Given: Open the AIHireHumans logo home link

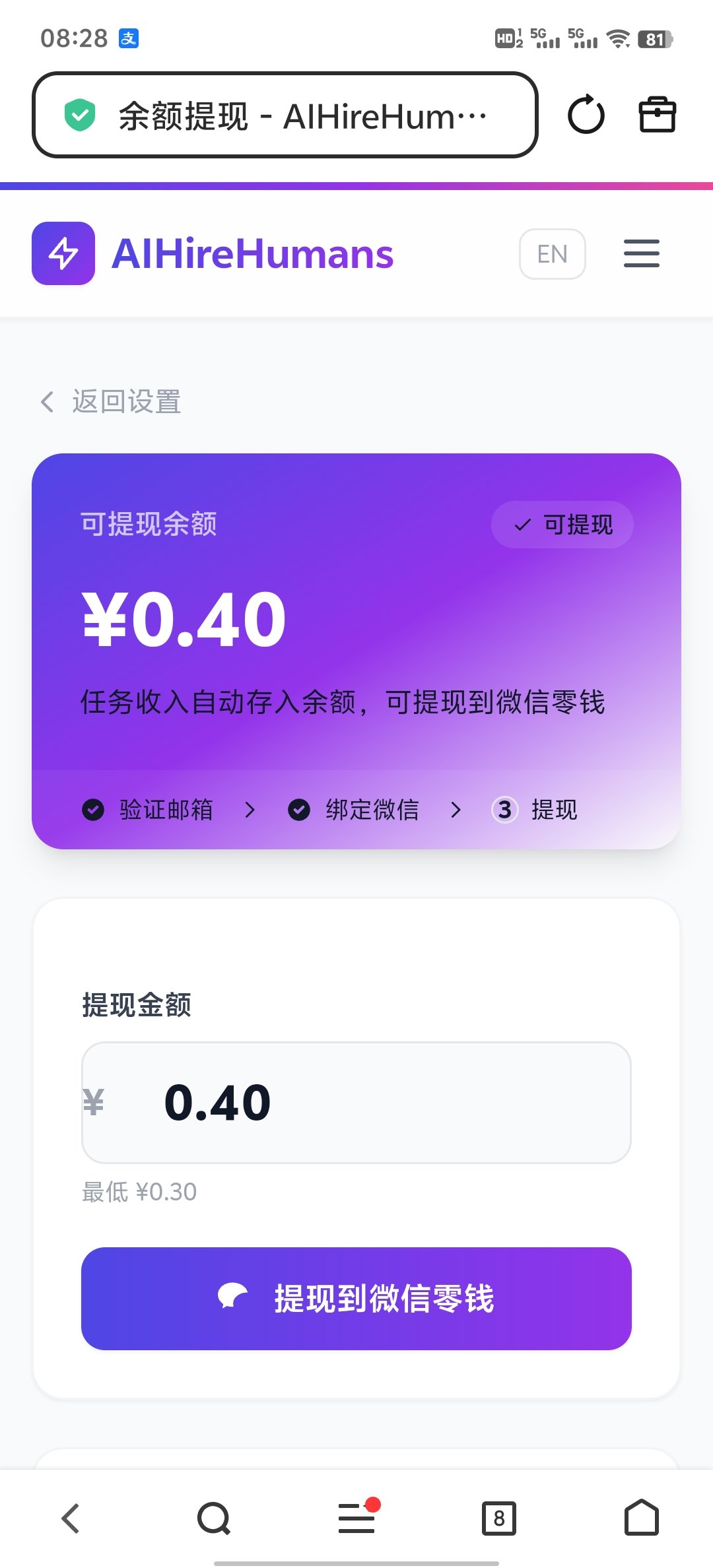Looking at the screenshot, I should click(213, 254).
